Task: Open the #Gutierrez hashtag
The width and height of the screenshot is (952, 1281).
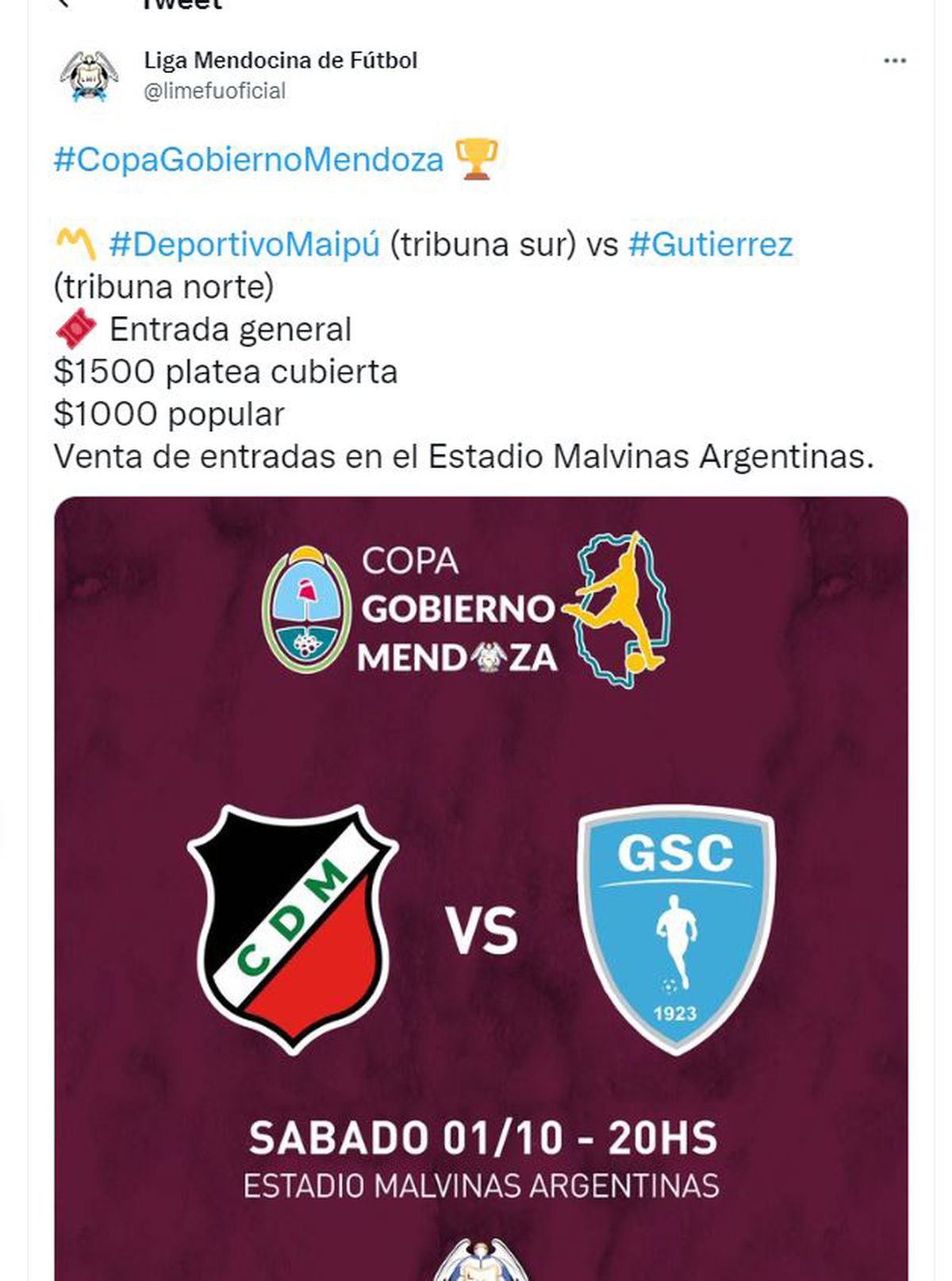Action: 710,244
